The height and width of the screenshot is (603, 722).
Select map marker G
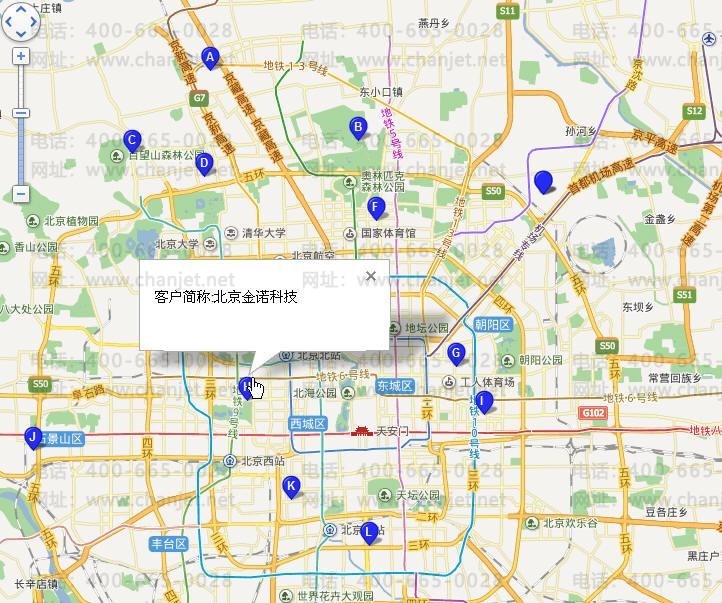tap(456, 352)
